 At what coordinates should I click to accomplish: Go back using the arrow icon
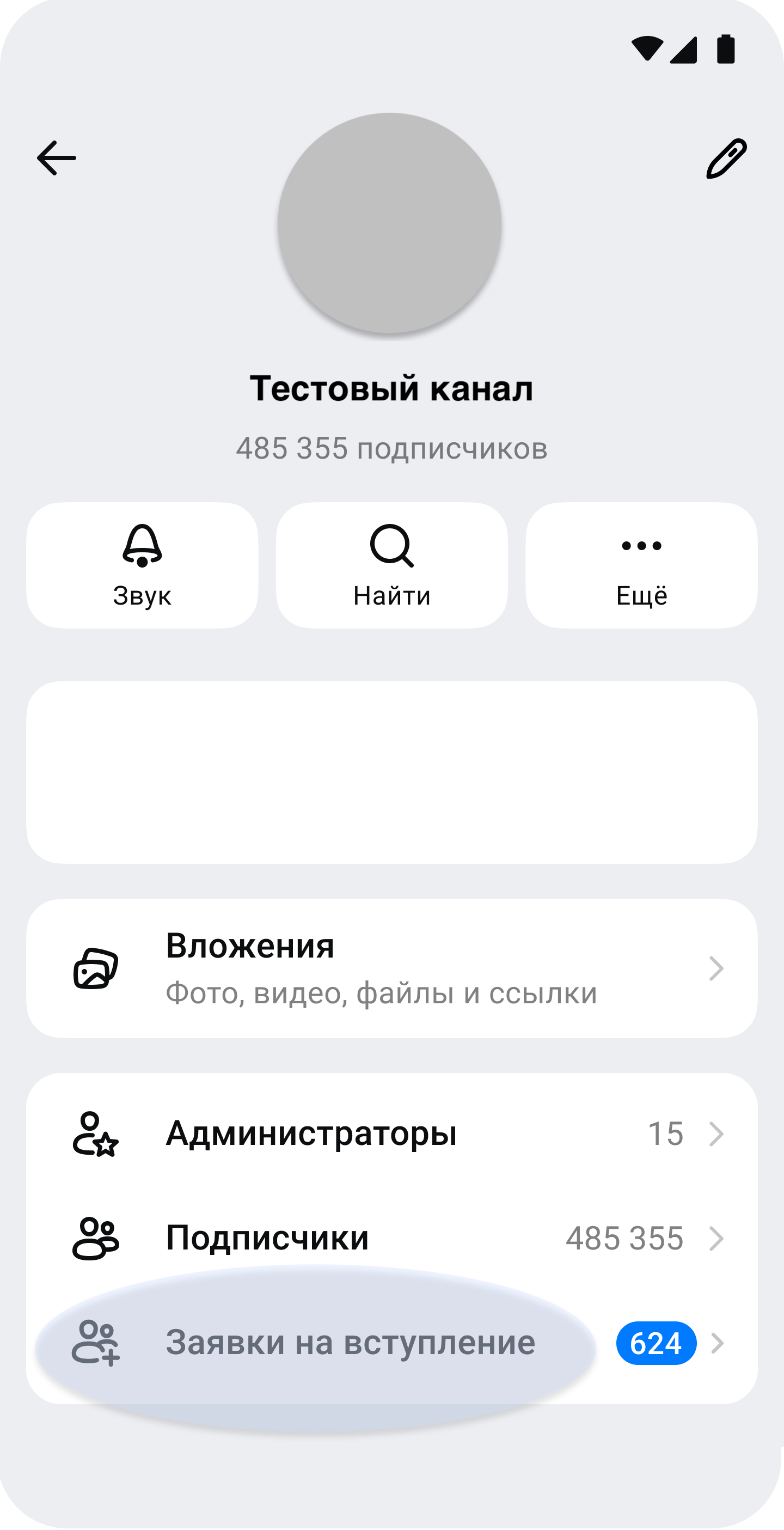[57, 158]
